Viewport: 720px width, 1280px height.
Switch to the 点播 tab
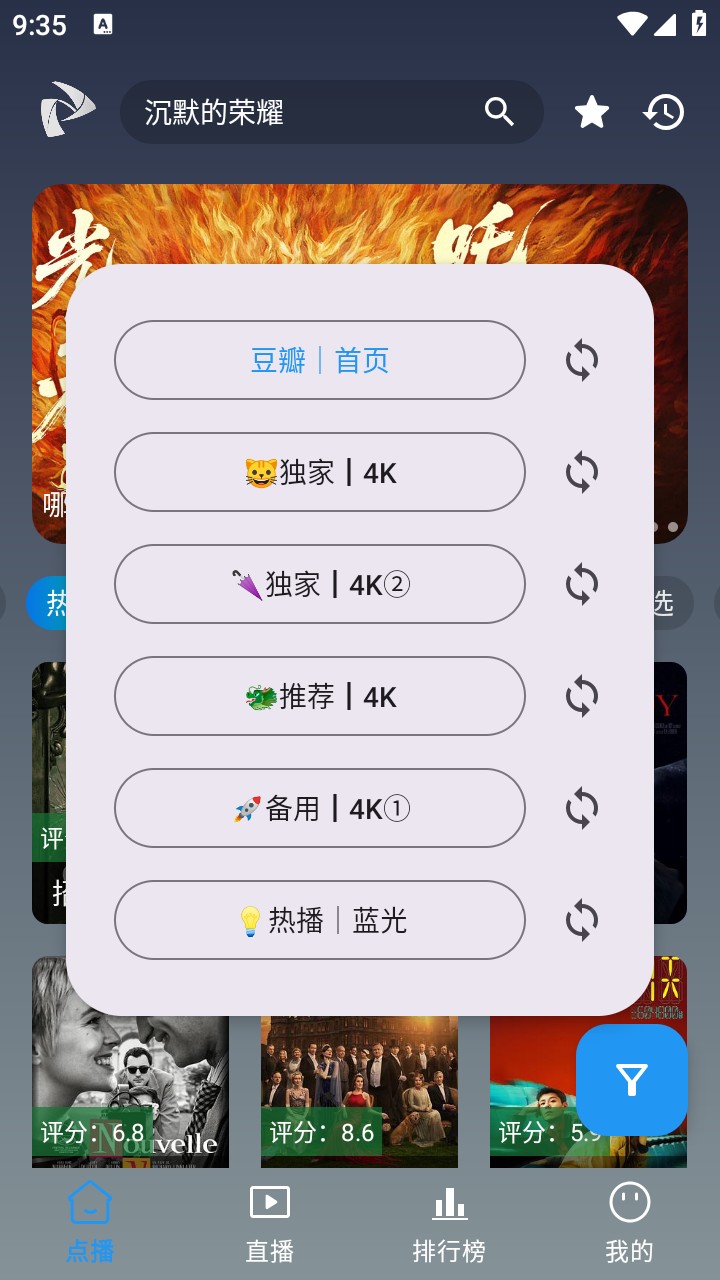point(90,1215)
